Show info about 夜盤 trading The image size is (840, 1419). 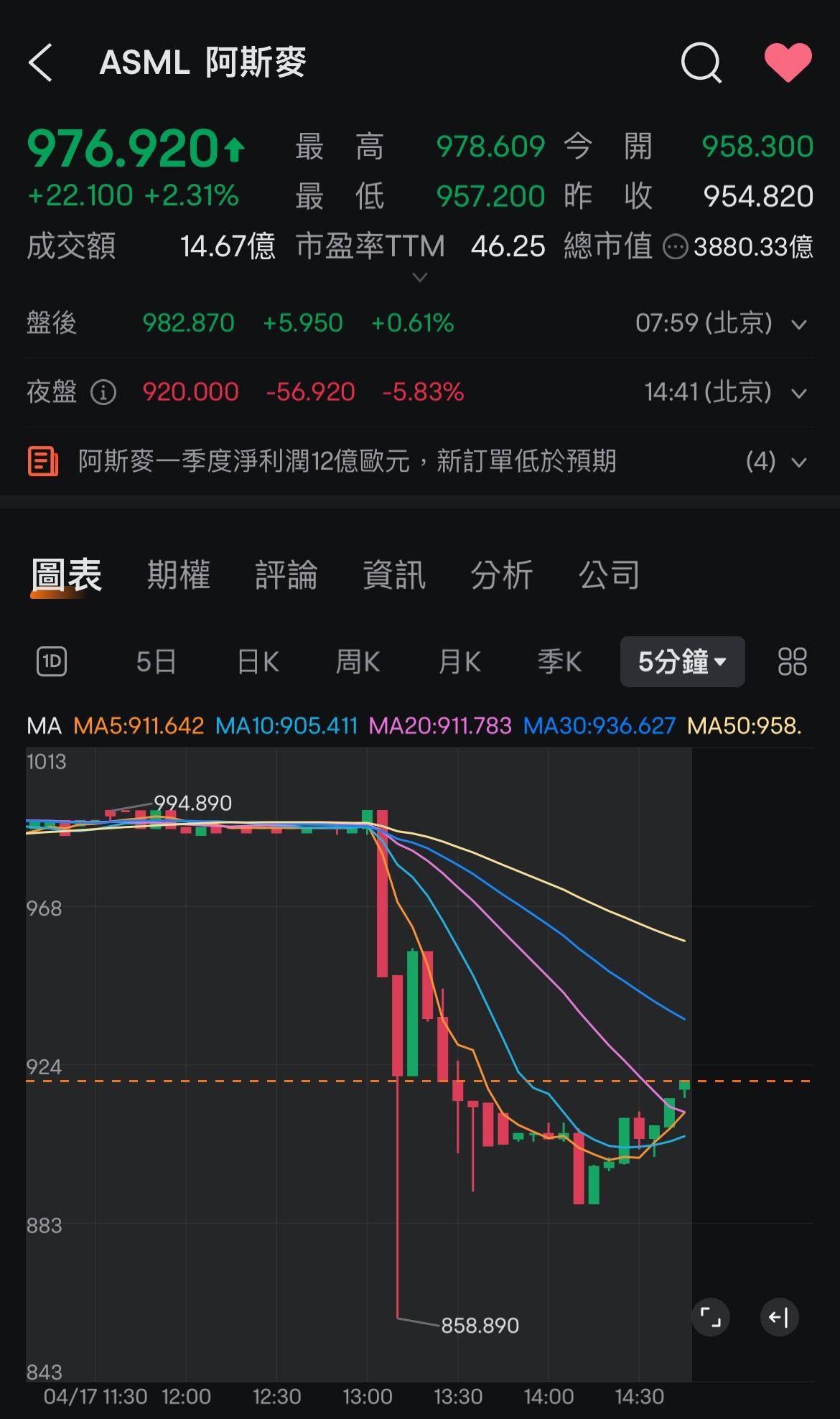pos(103,393)
